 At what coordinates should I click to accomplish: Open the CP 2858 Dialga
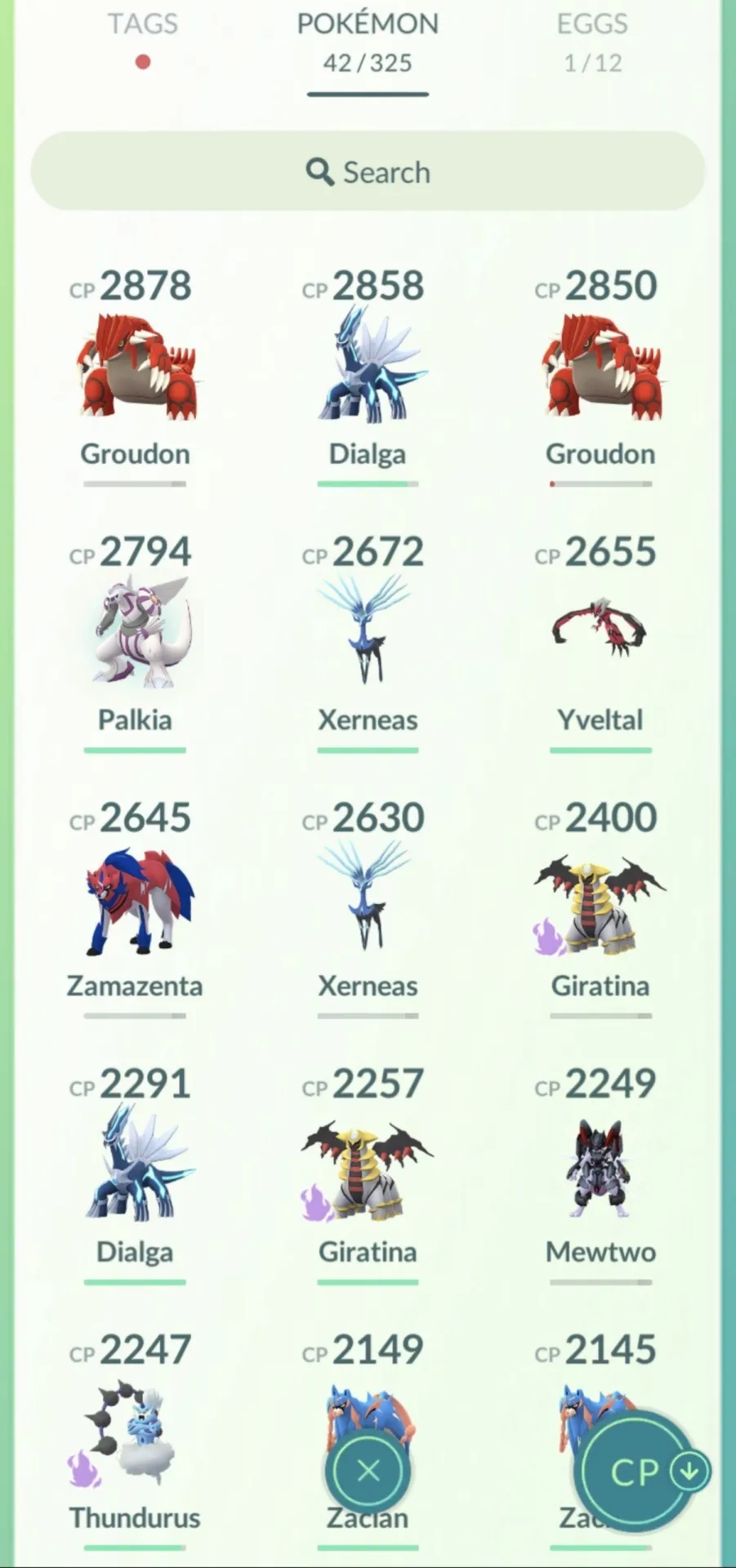click(x=368, y=377)
